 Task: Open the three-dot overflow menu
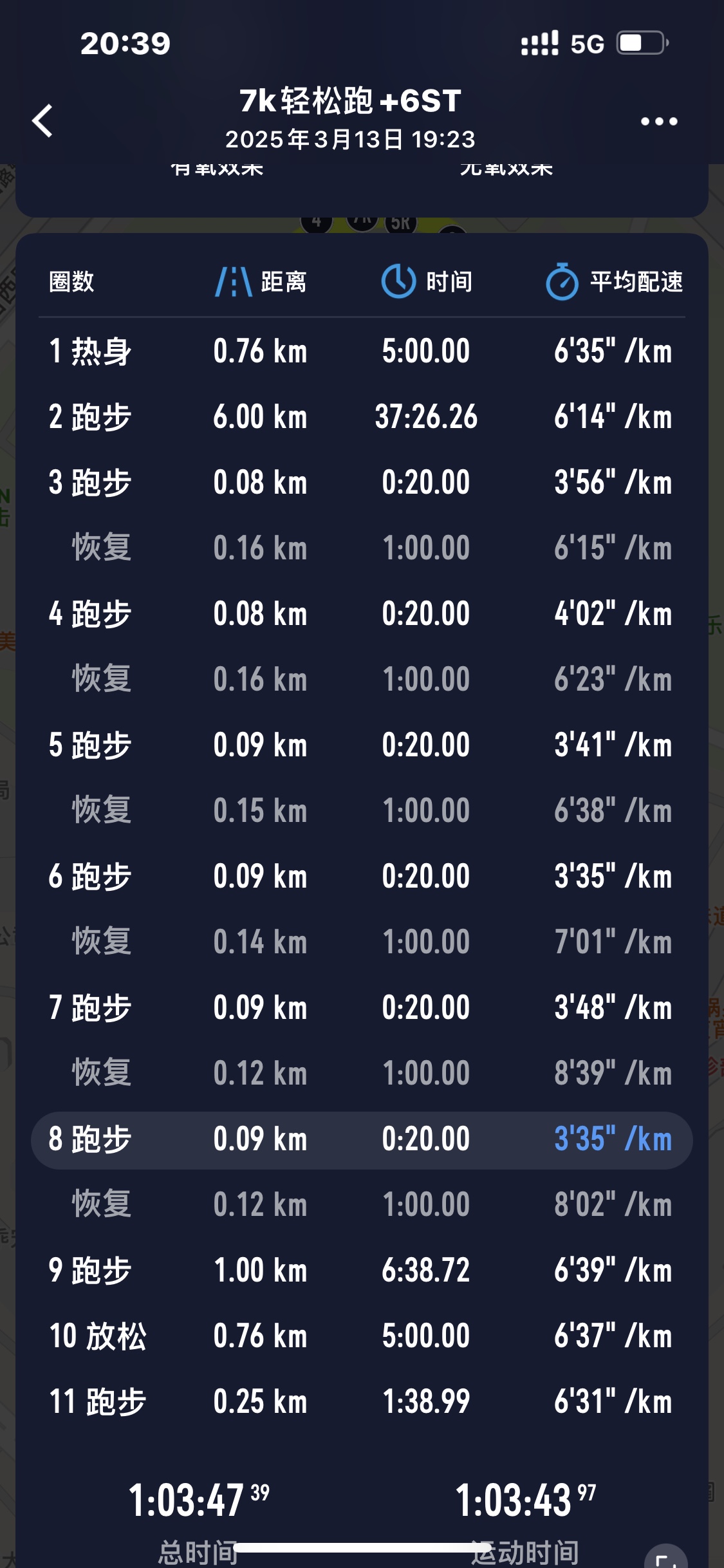(659, 121)
